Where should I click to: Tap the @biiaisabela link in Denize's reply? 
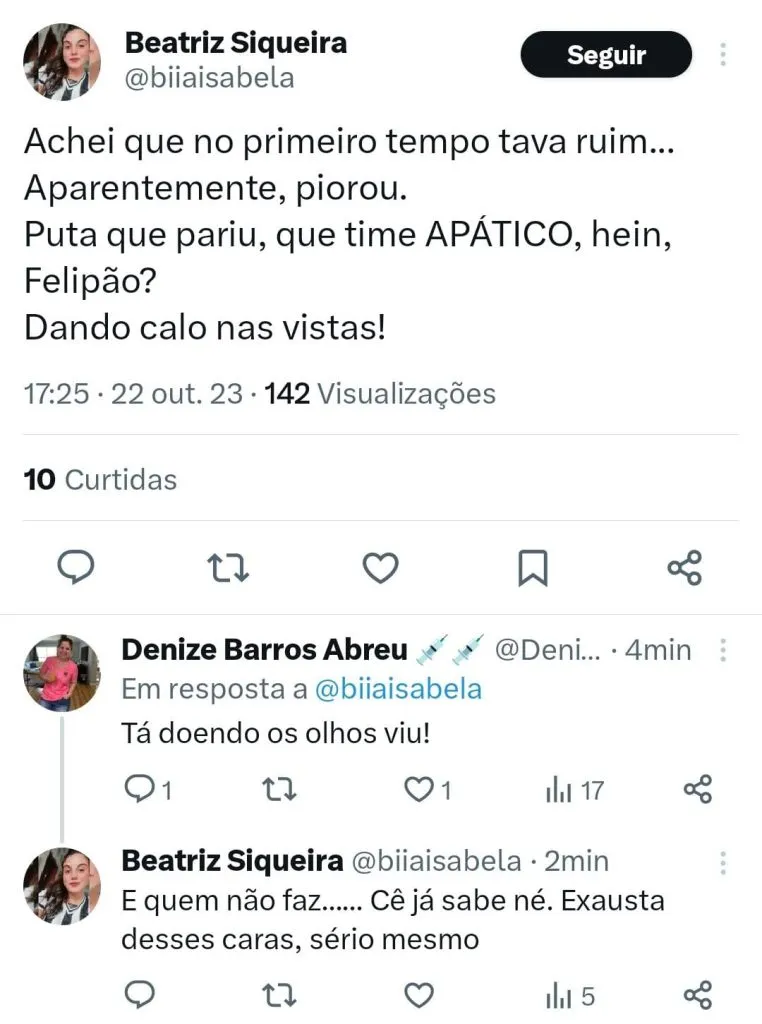398,689
